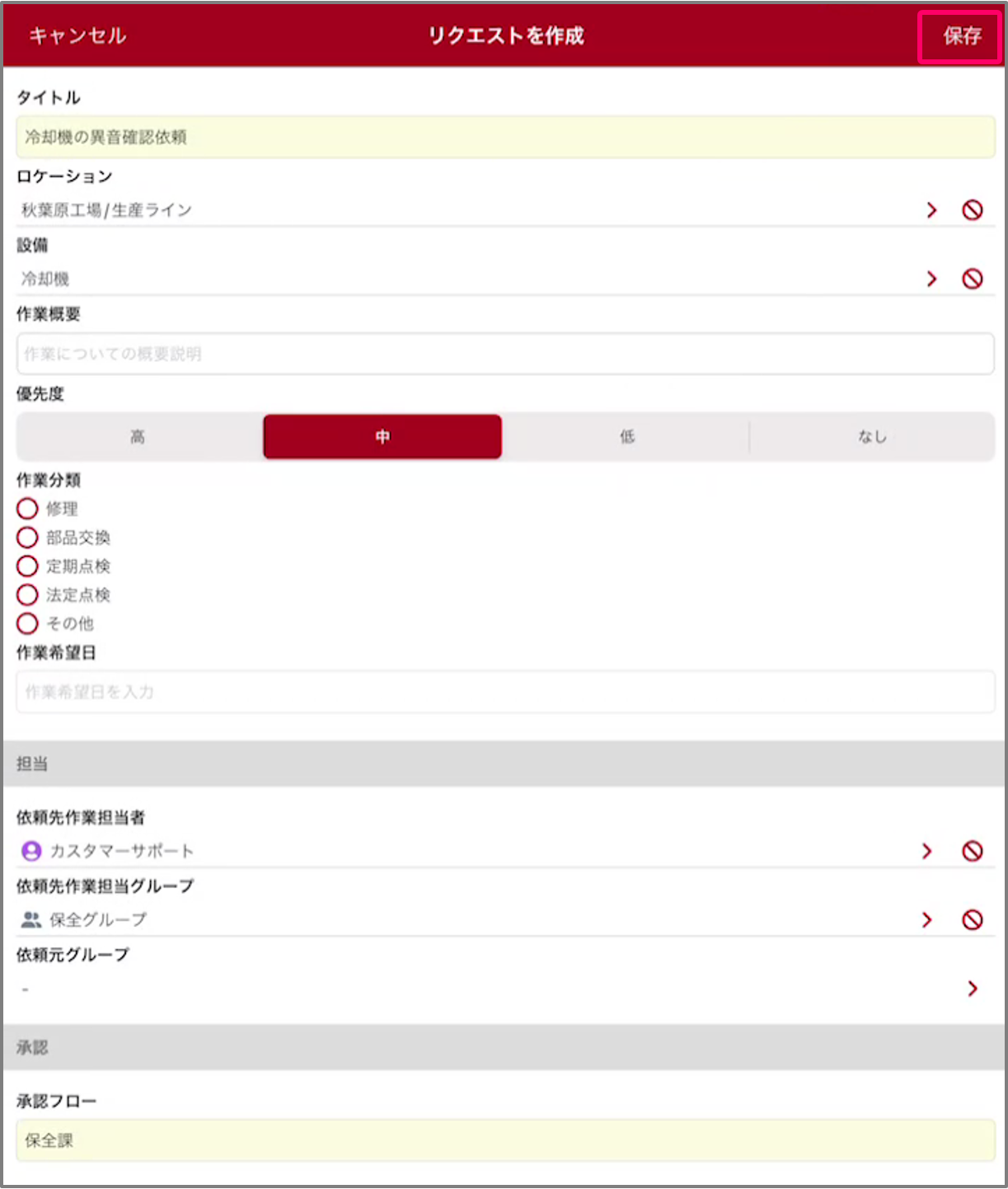Clear the 設備 field using the circle-slash icon
The width and height of the screenshot is (1008, 1189).
click(x=973, y=279)
